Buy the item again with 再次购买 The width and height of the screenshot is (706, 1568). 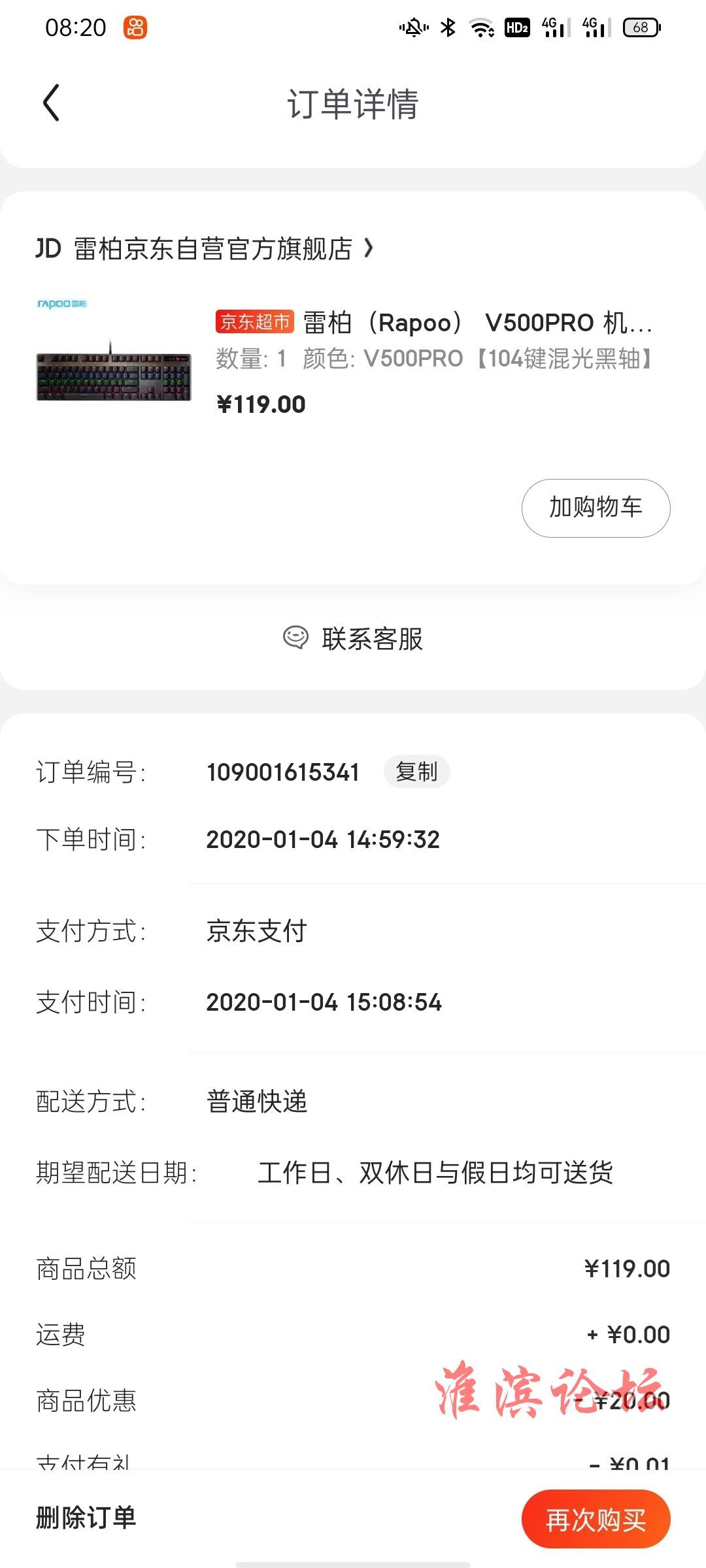pos(596,1519)
